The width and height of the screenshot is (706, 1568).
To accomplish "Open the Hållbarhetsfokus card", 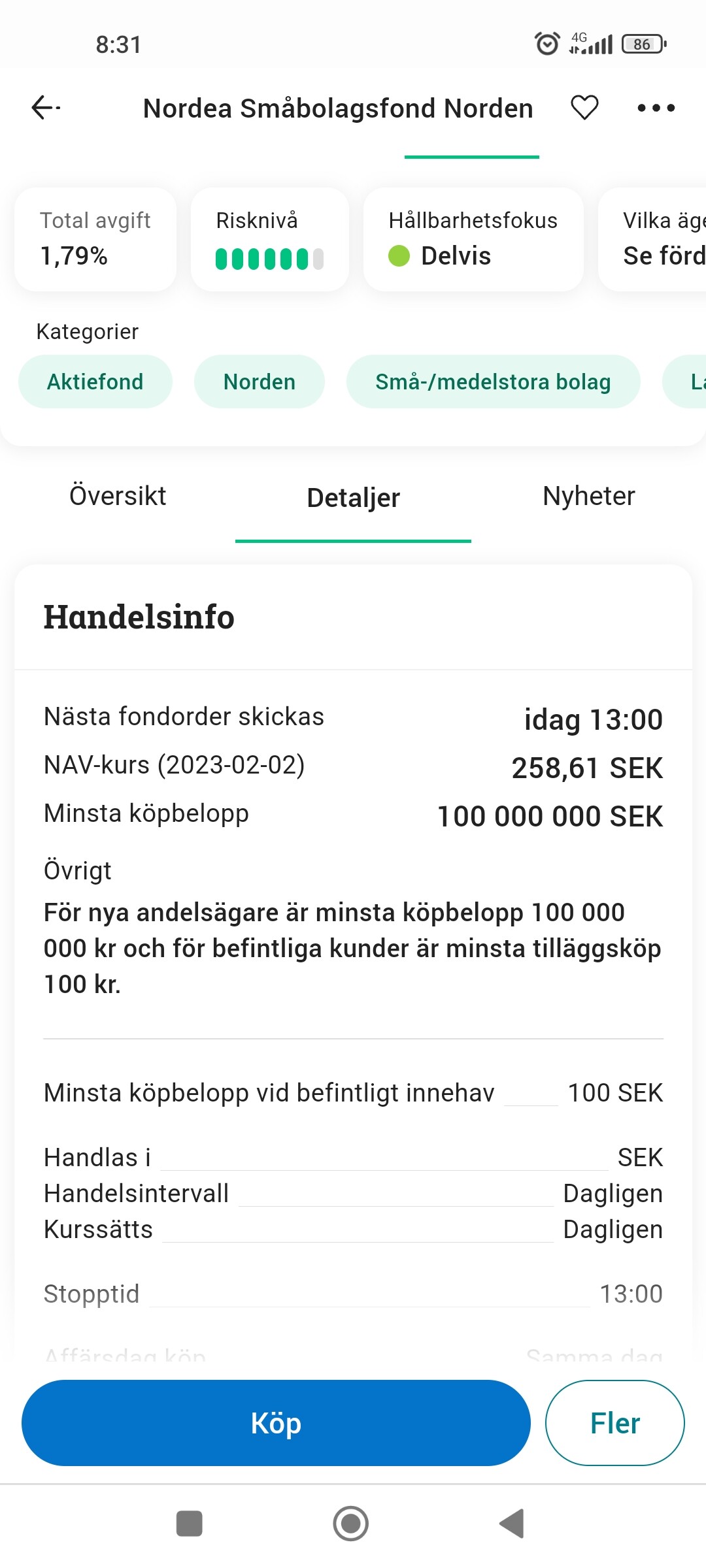I will point(473,239).
